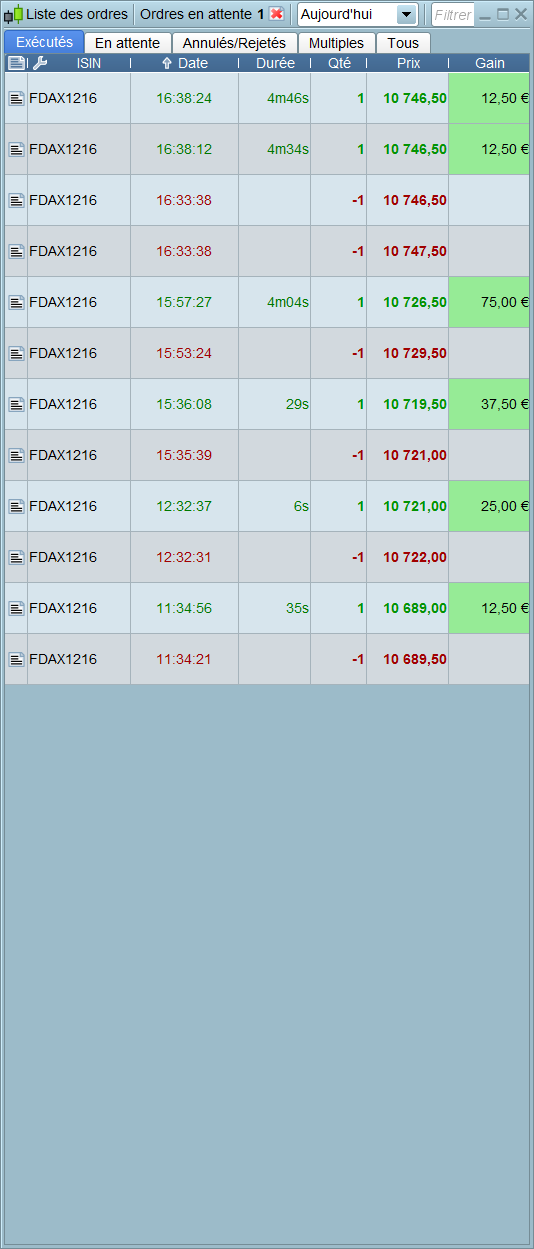
Task: Close the order list window
Action: pos(520,14)
